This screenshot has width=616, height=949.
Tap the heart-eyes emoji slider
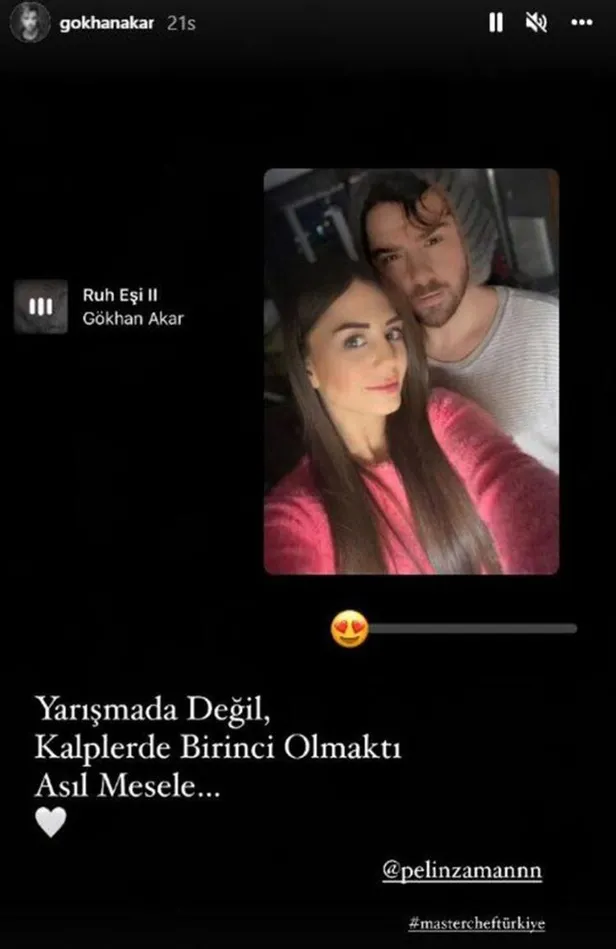[x=350, y=629]
